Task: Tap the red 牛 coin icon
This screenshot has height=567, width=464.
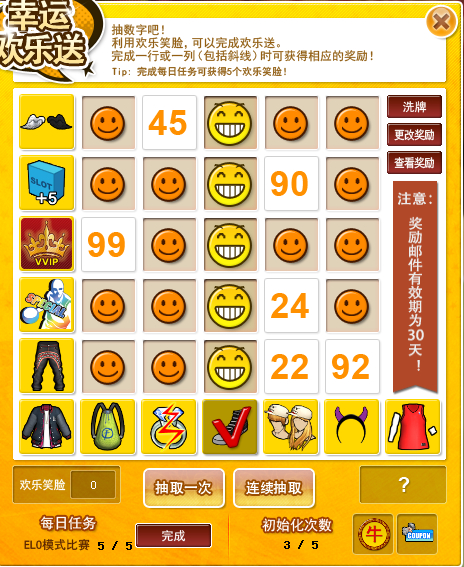Action: 373,534
